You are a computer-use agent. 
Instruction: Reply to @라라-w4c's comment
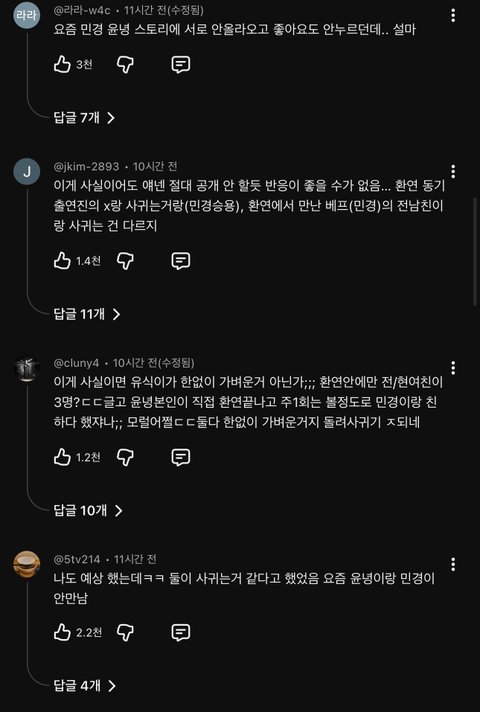(180, 64)
